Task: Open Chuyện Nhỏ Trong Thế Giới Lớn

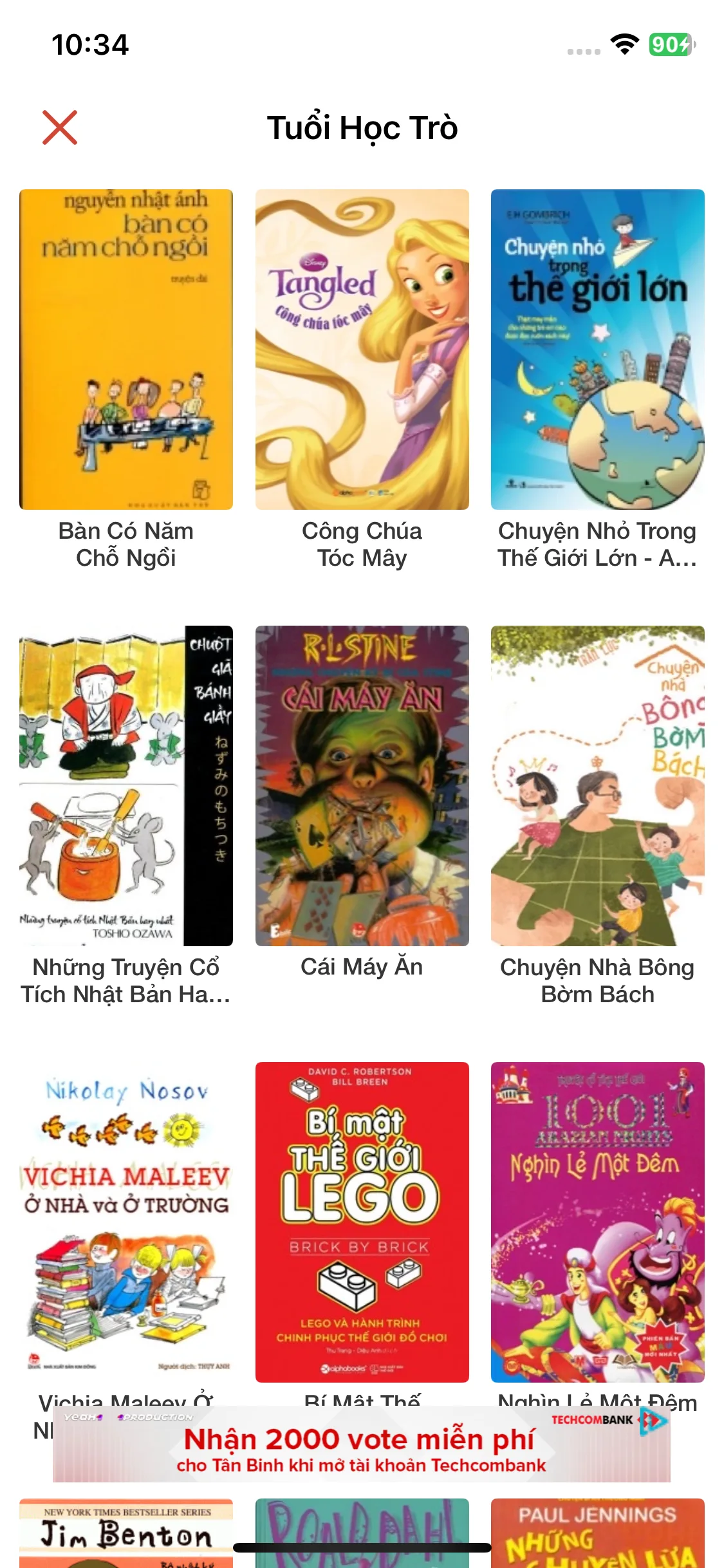Action: point(597,350)
